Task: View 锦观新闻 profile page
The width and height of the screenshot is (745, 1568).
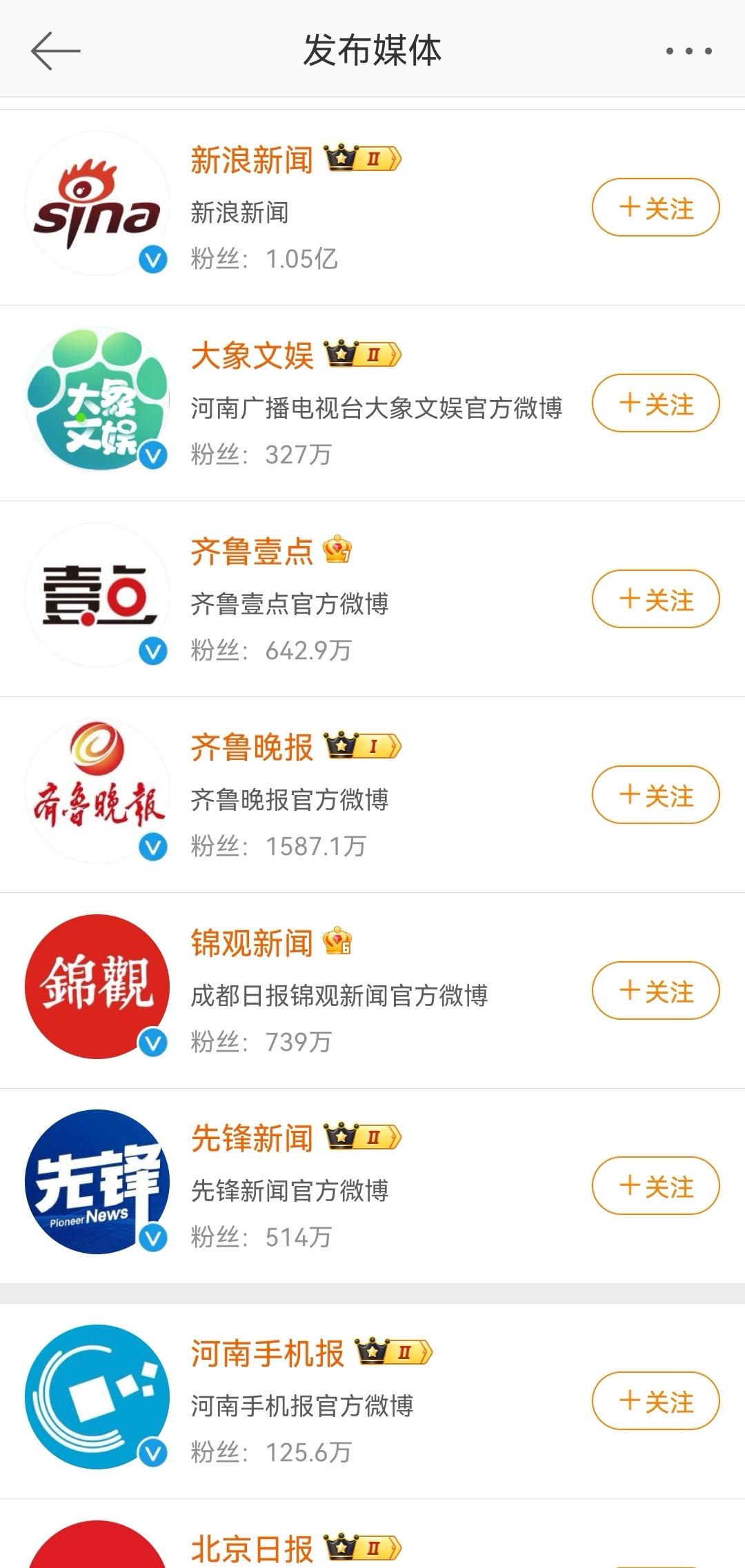Action: point(372,991)
